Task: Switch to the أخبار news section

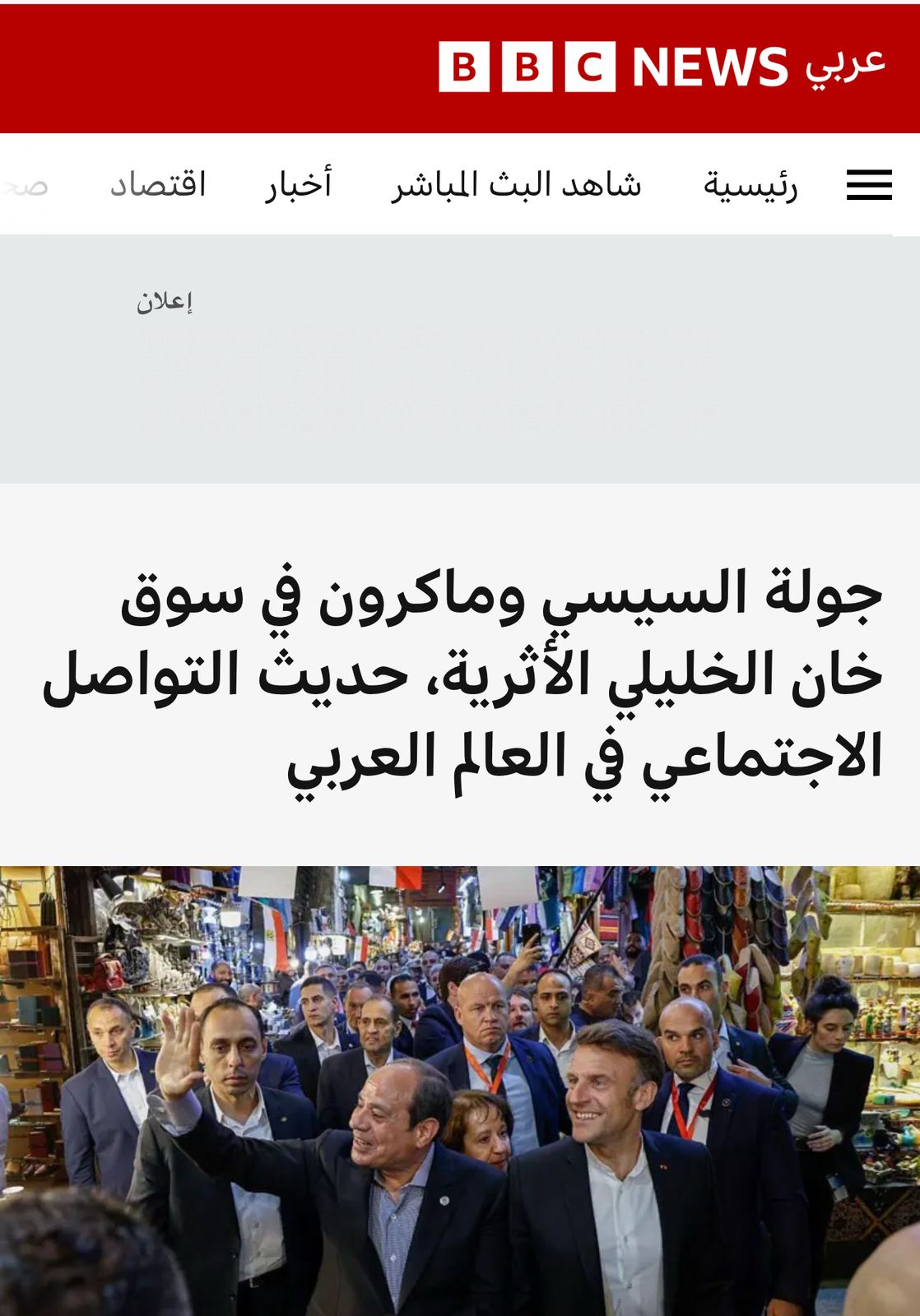Action: [x=299, y=185]
